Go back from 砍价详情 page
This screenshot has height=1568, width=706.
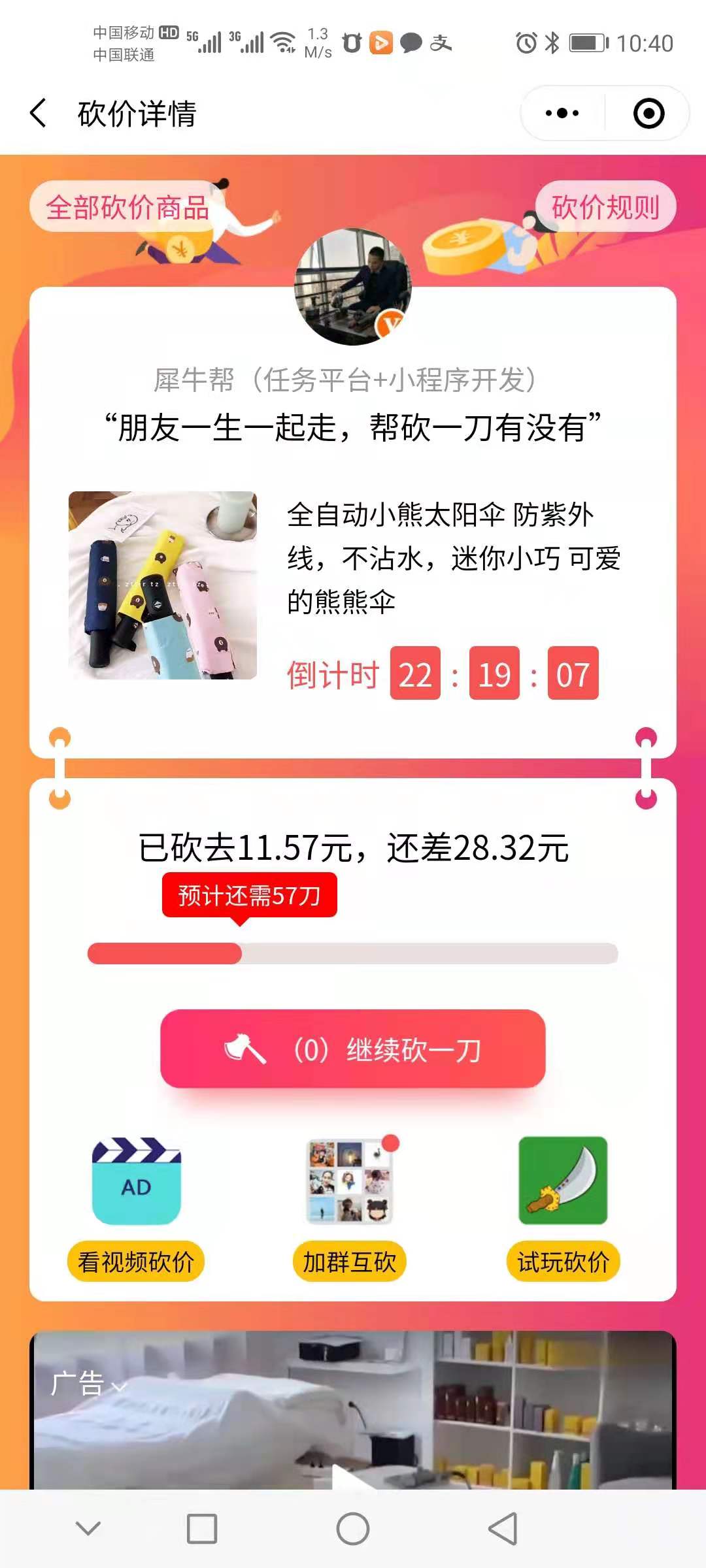click(39, 113)
